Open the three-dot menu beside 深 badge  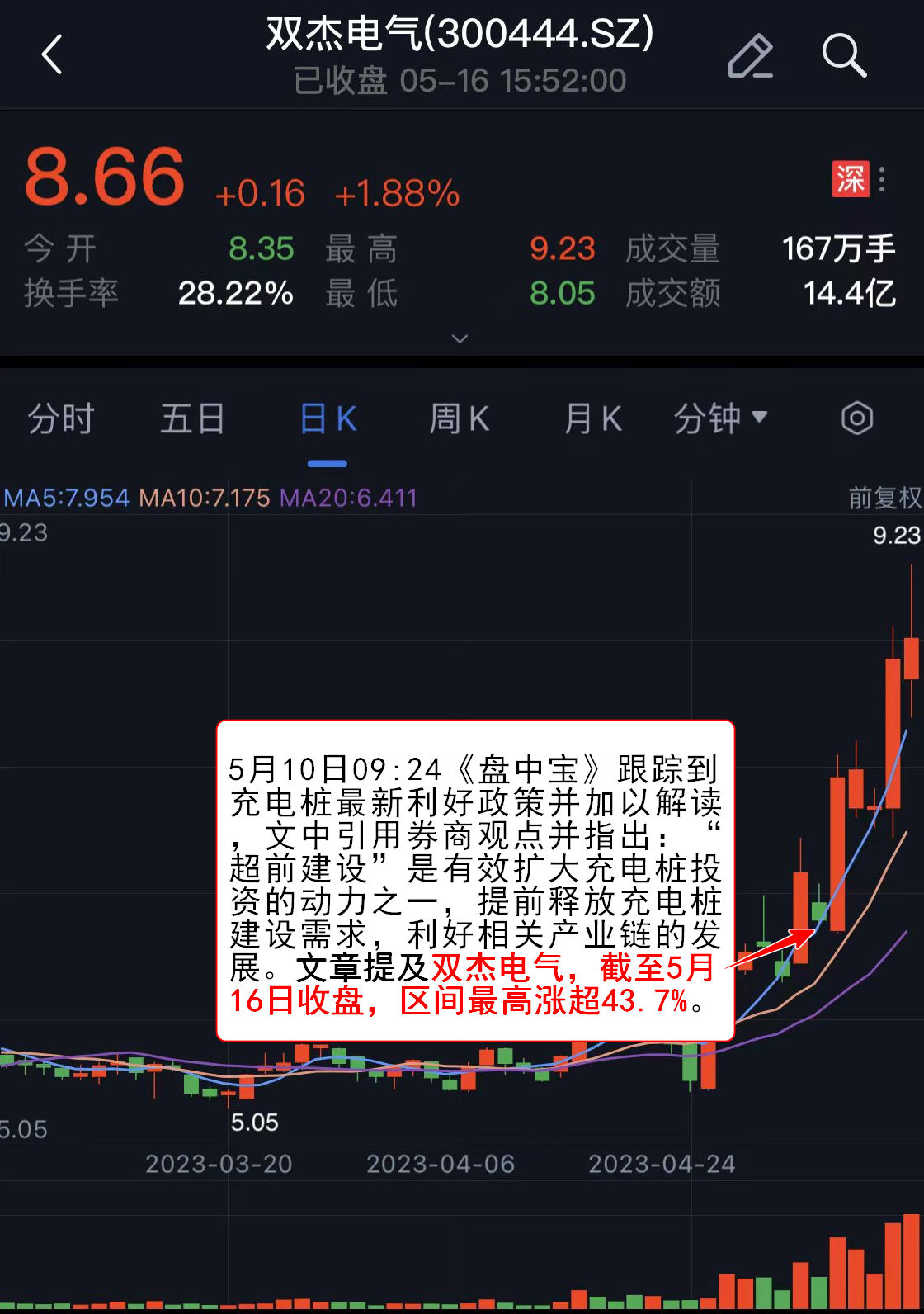[883, 179]
